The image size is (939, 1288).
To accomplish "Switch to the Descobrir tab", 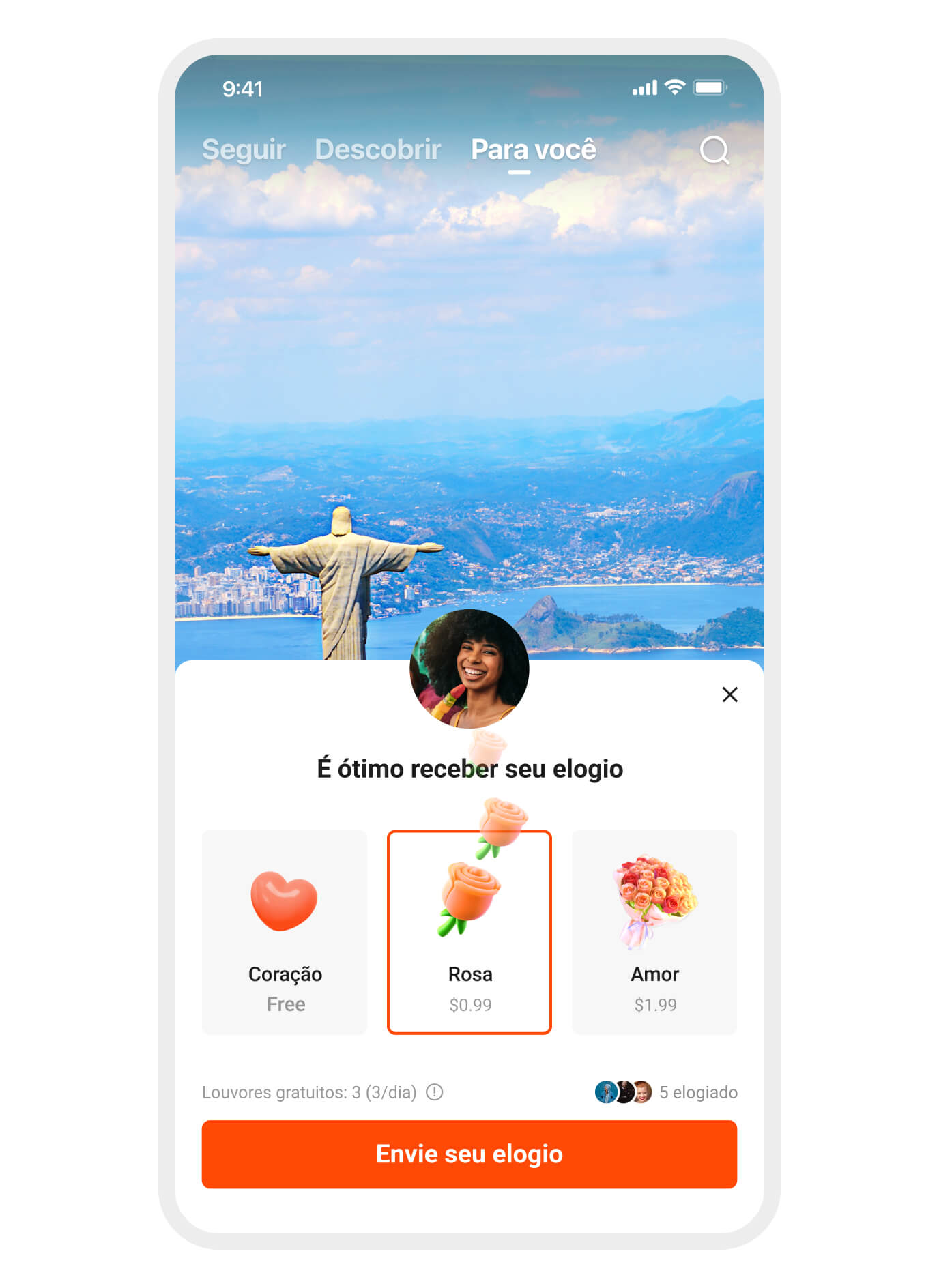I will tap(377, 149).
